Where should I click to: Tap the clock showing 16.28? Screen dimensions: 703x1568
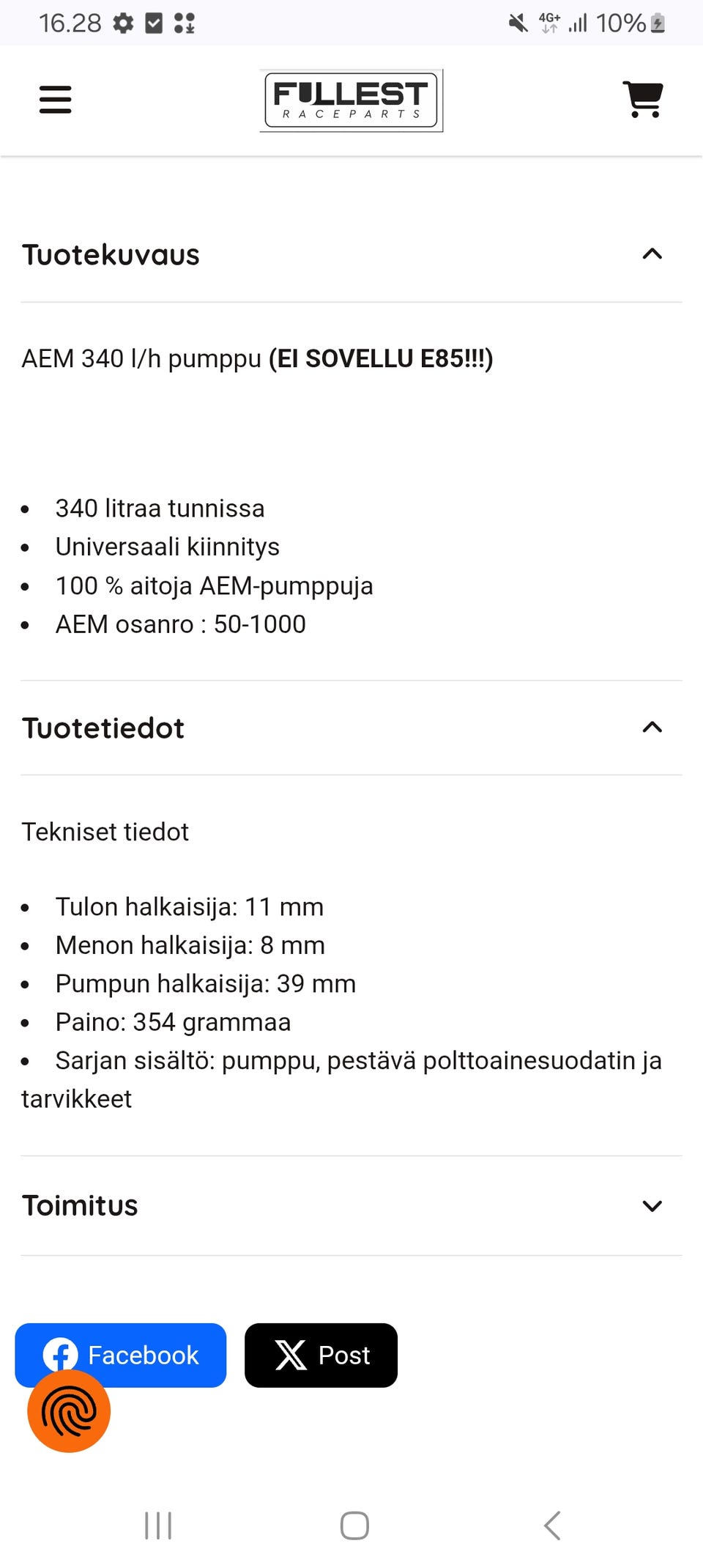click(x=70, y=23)
